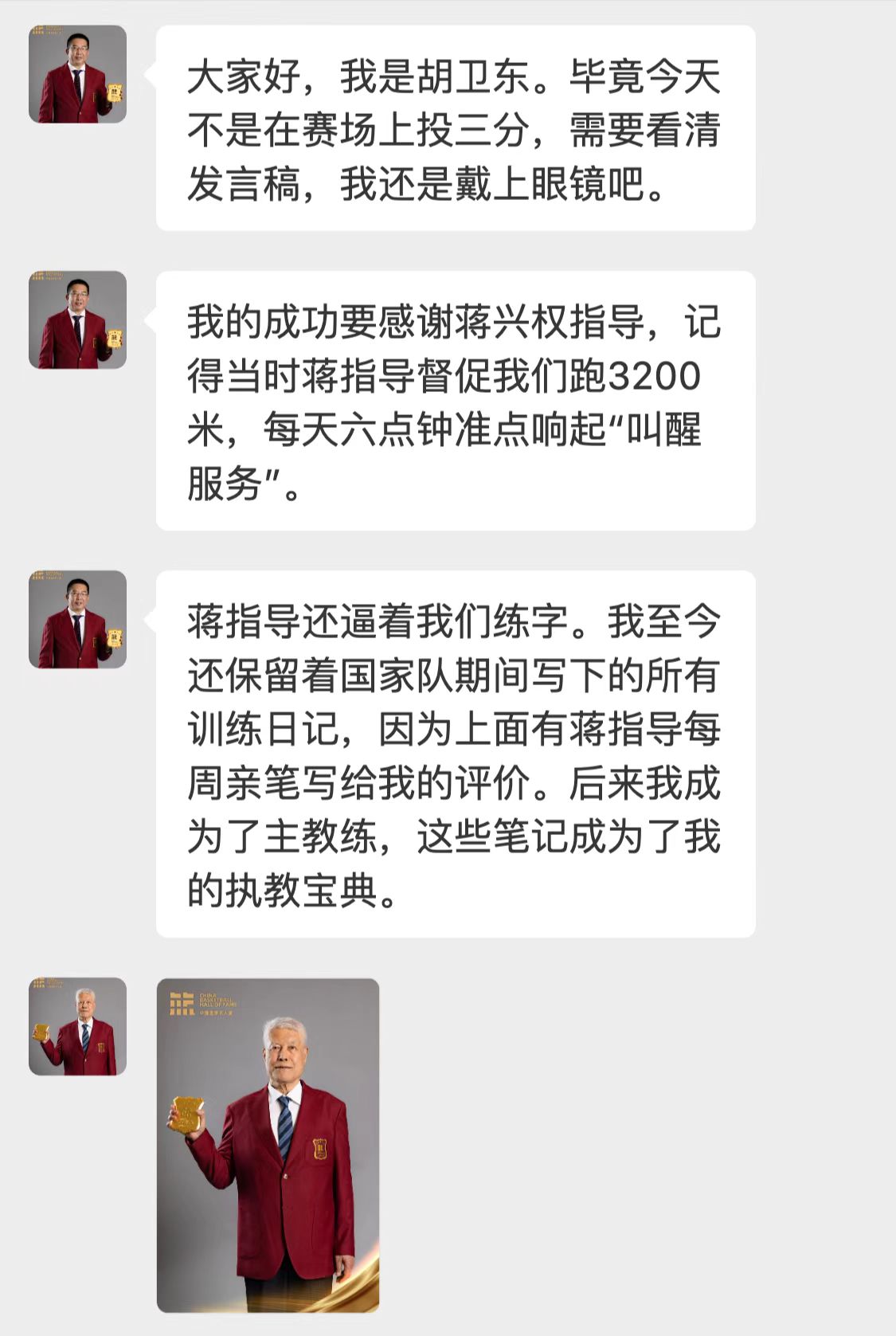The width and height of the screenshot is (896, 1336).
Task: Tap the avatar beside the "大家好，我是胡卫东" message
Action: [77, 74]
